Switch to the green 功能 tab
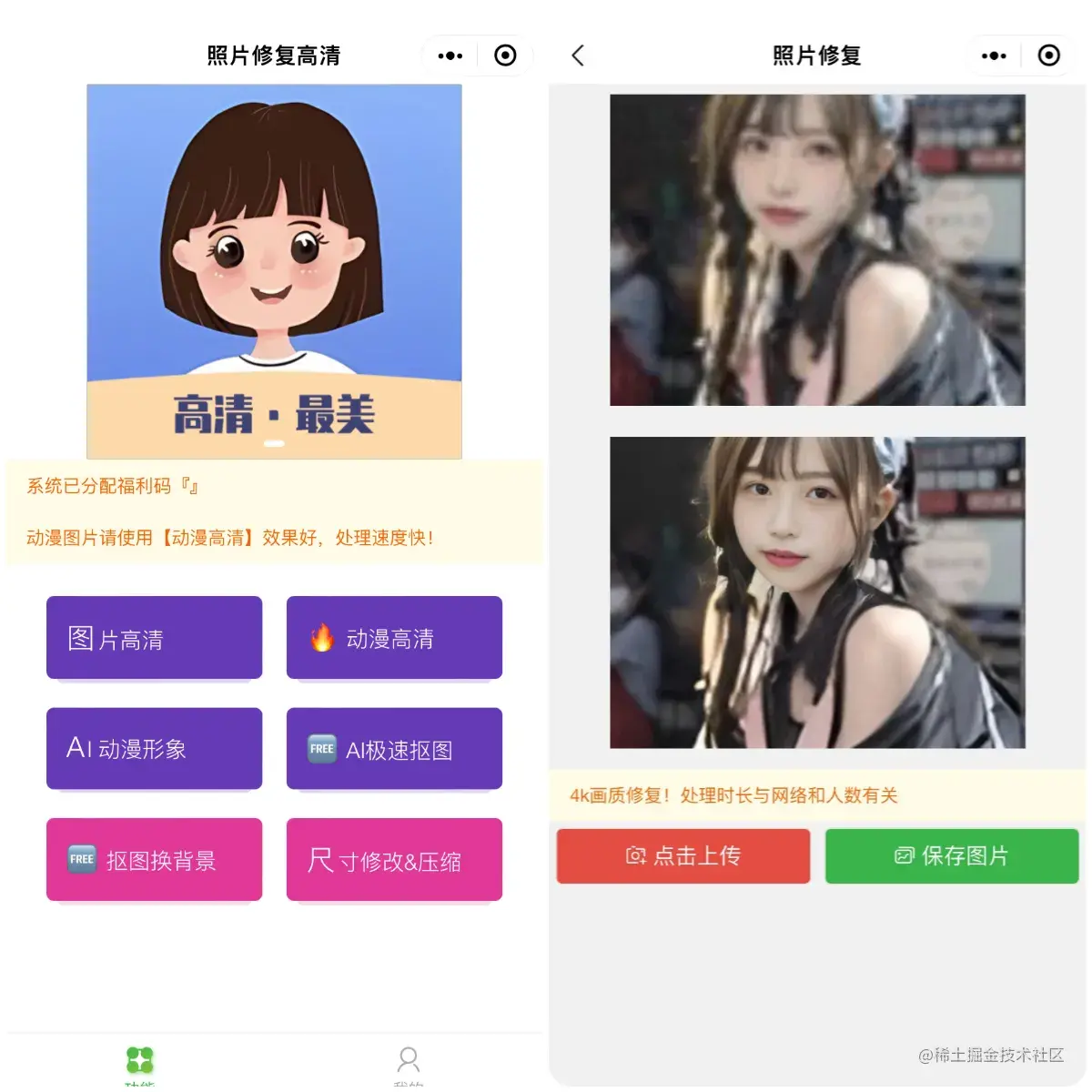 [139, 1063]
